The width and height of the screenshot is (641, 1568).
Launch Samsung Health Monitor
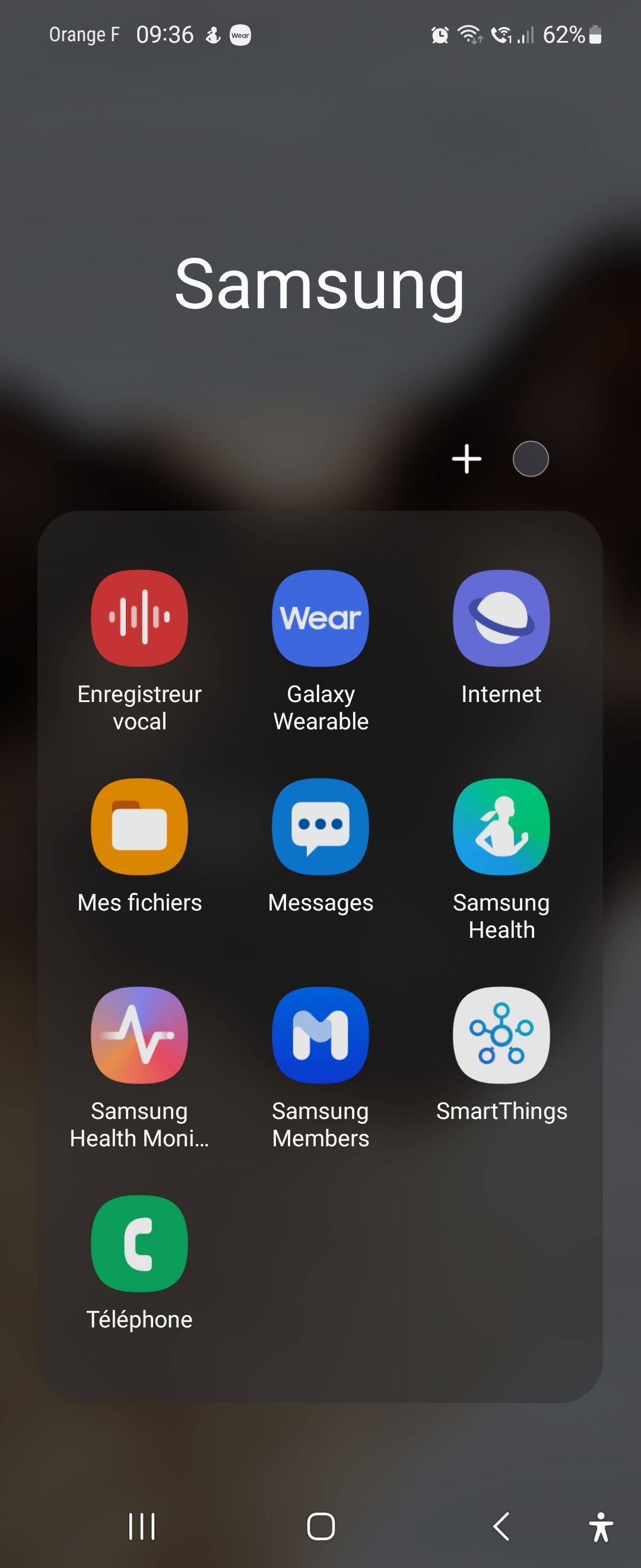point(139,1035)
